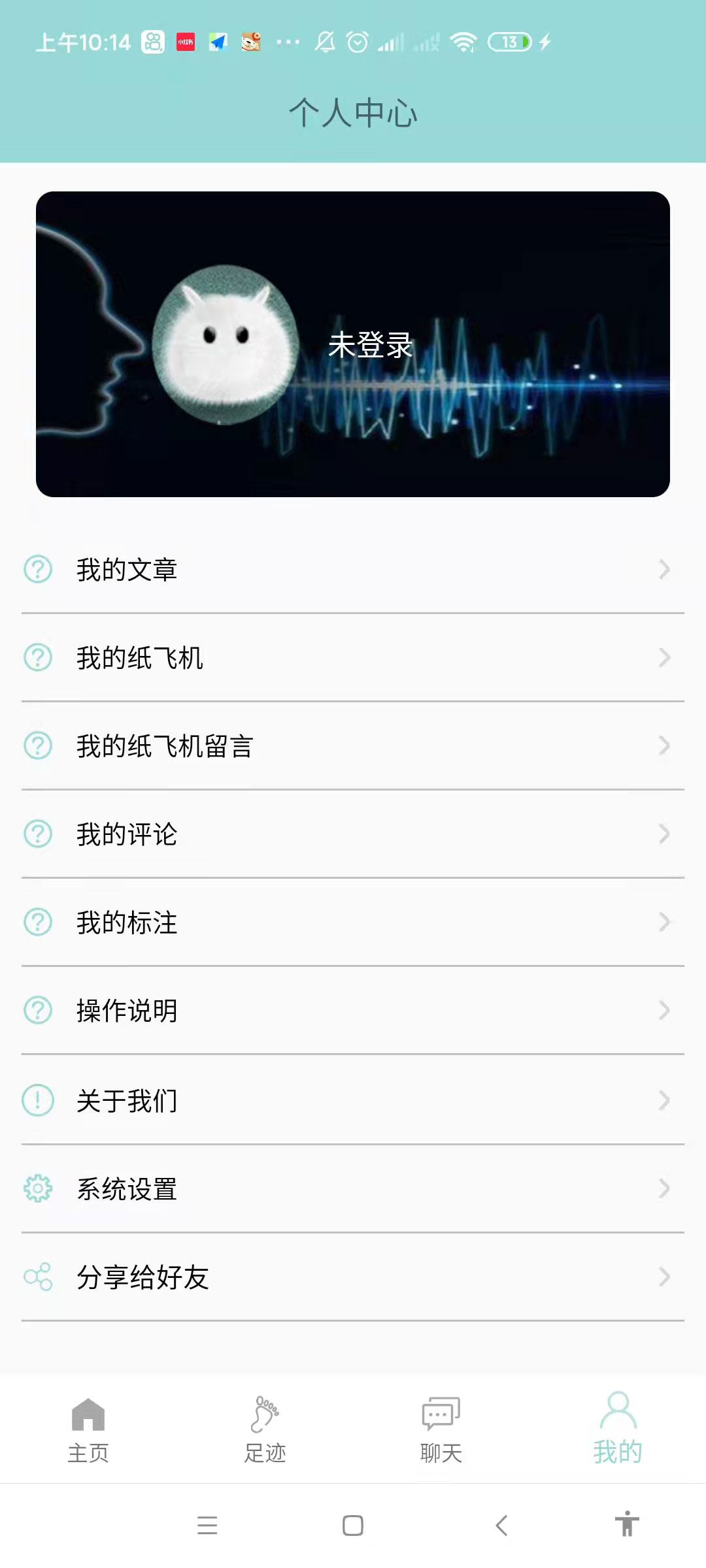The width and height of the screenshot is (706, 1568).
Task: Select the 我的 tab
Action: click(x=618, y=1429)
